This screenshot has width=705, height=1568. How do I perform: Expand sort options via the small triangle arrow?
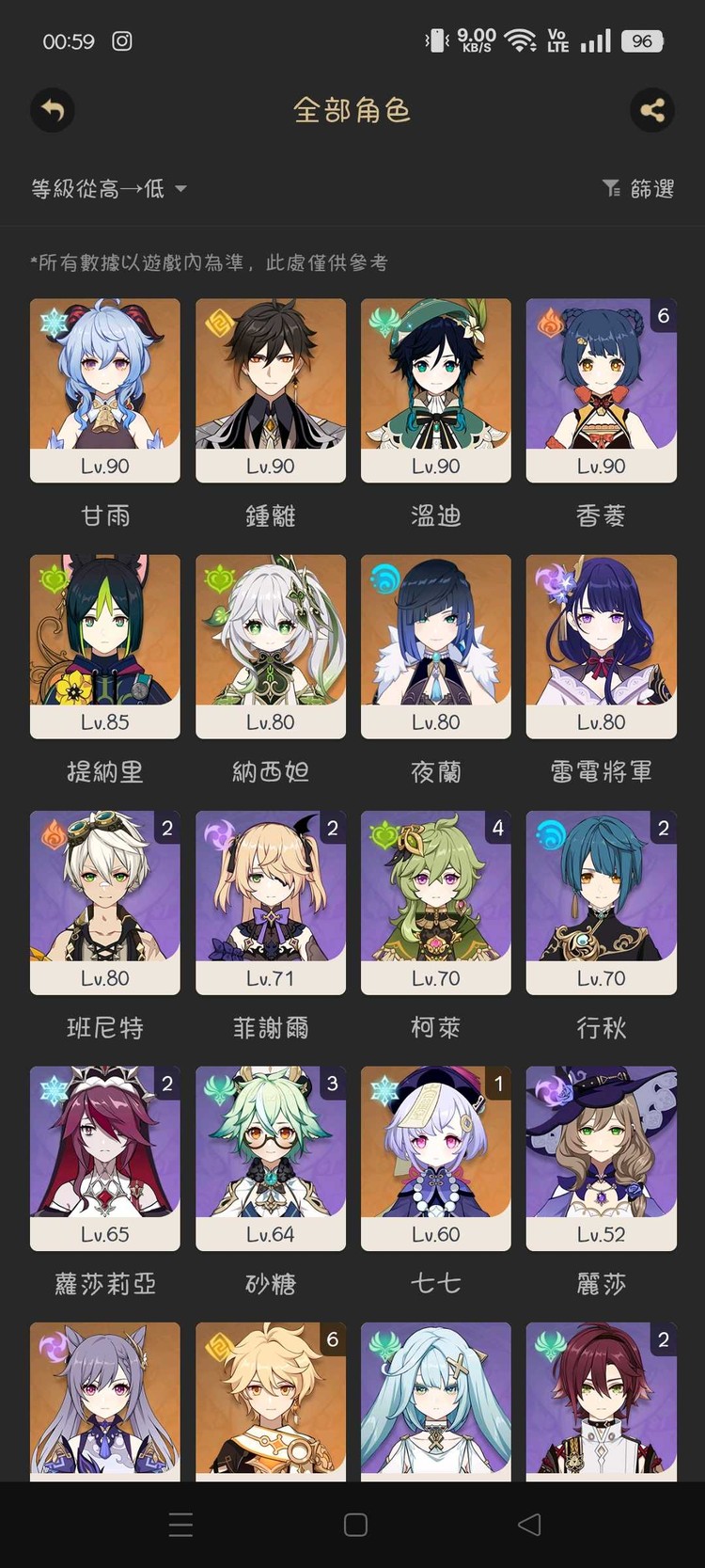[x=181, y=190]
